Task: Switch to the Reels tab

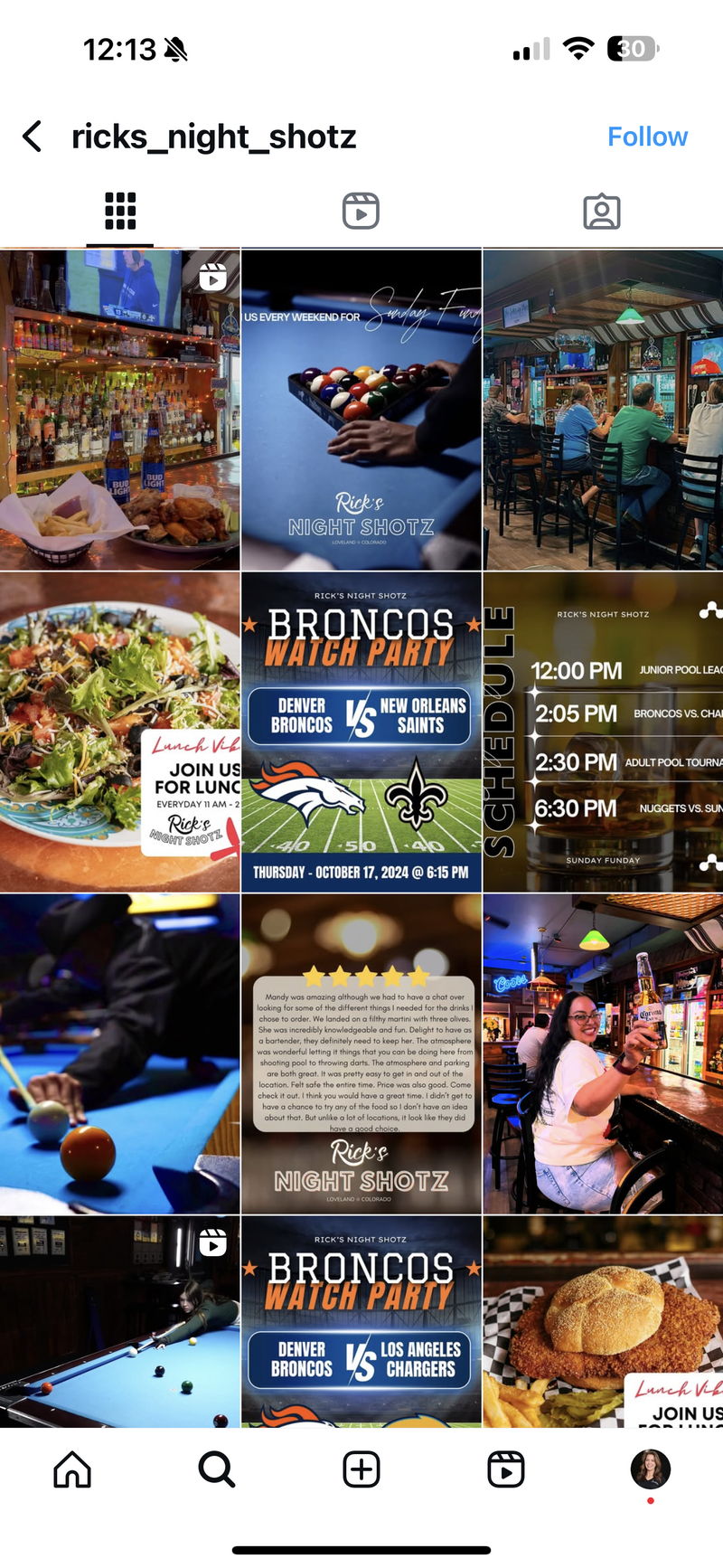Action: (361, 212)
